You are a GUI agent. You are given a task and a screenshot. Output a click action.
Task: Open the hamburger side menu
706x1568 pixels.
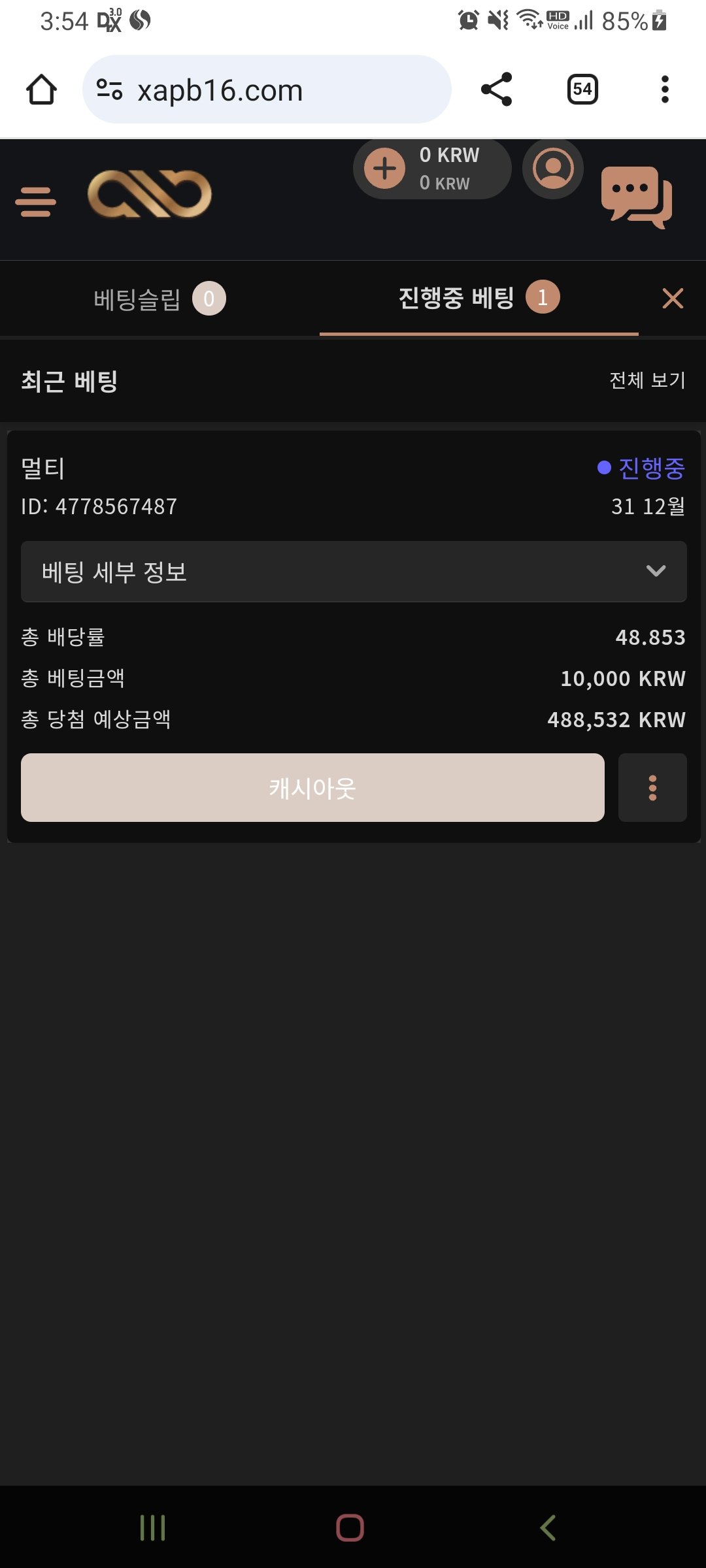pos(36,201)
